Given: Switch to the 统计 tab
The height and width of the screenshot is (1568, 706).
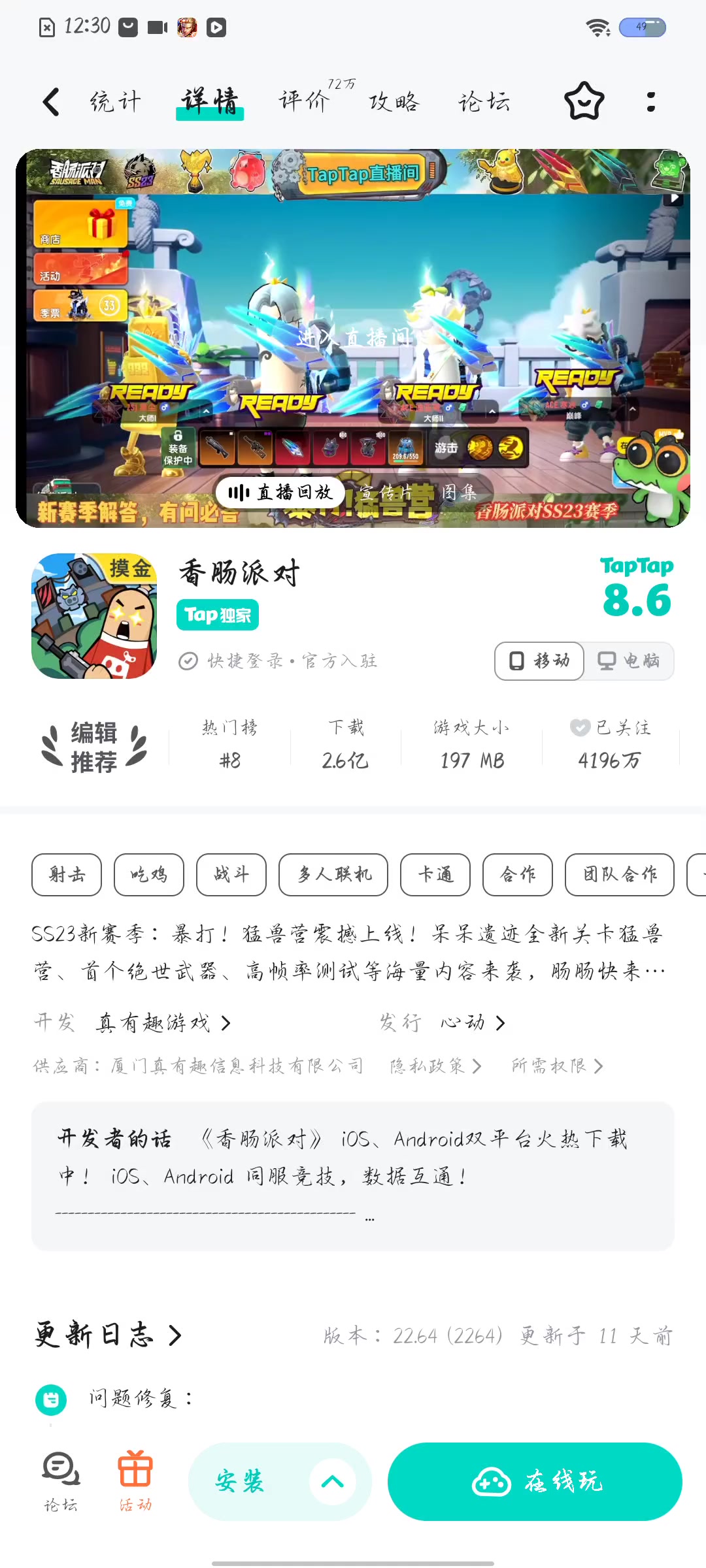Looking at the screenshot, I should tap(115, 102).
